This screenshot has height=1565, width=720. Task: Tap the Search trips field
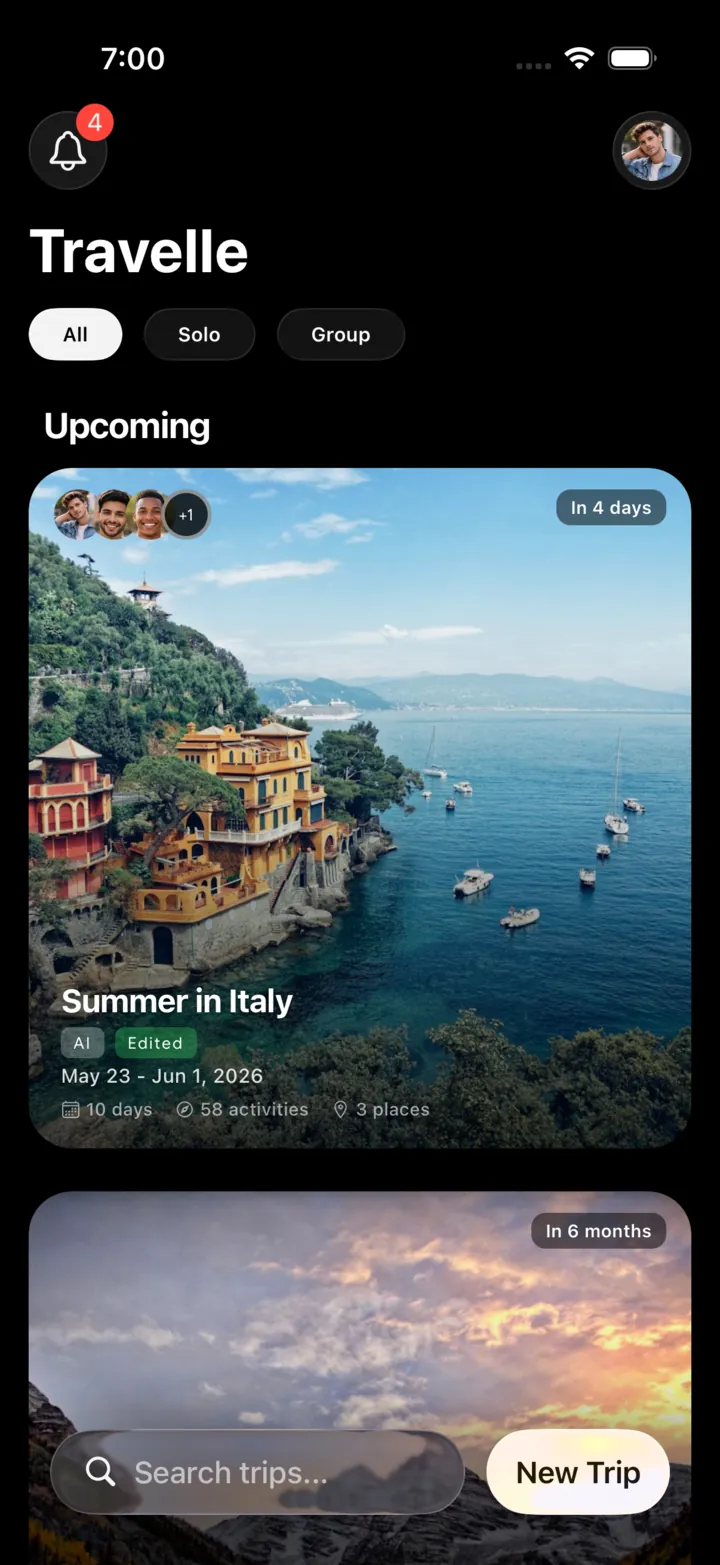click(x=257, y=1472)
